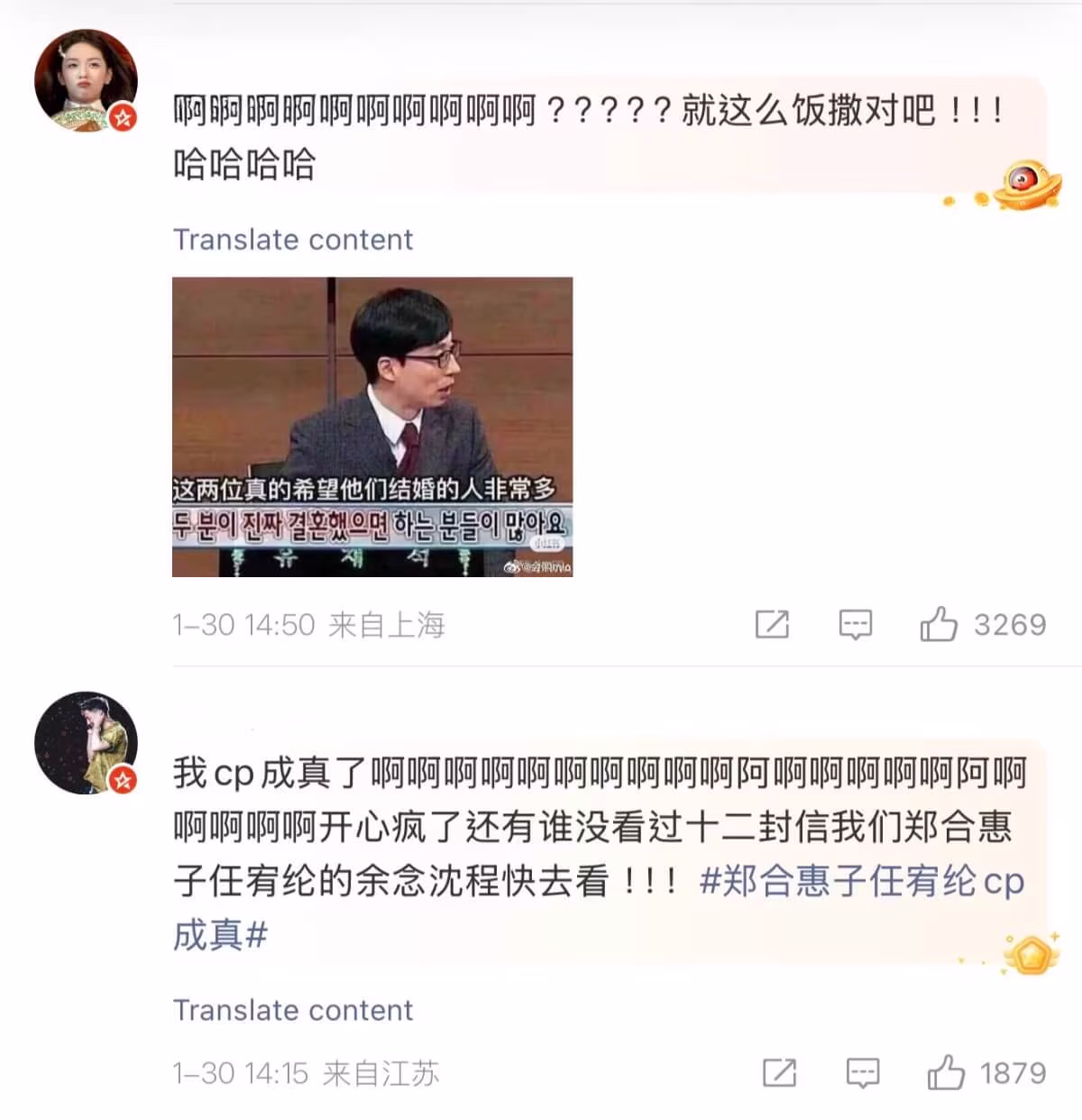Repost the comment posted at 14:15
The height and width of the screenshot is (1120, 1082).
(x=779, y=1073)
